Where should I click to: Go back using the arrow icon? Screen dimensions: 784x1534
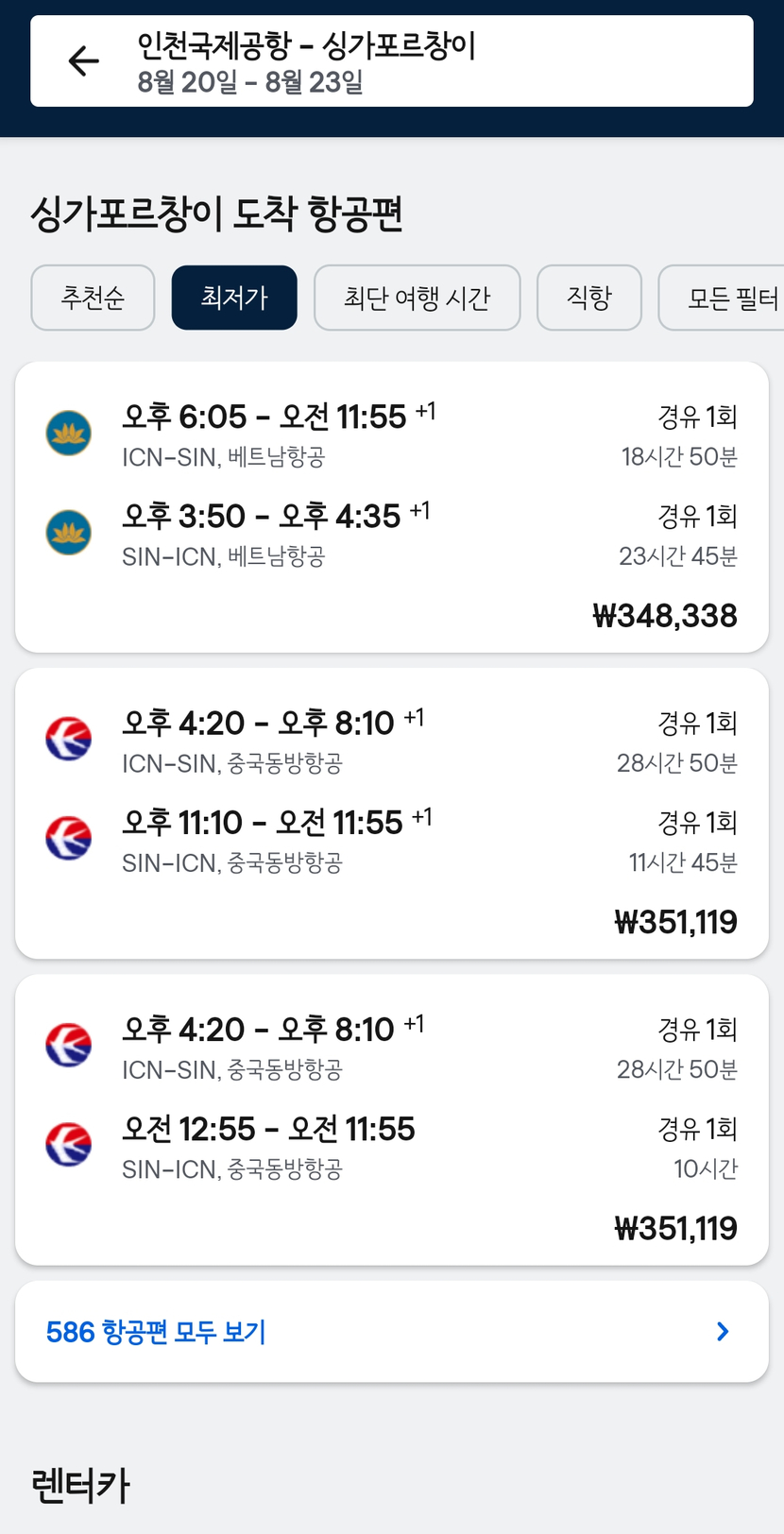click(x=83, y=61)
